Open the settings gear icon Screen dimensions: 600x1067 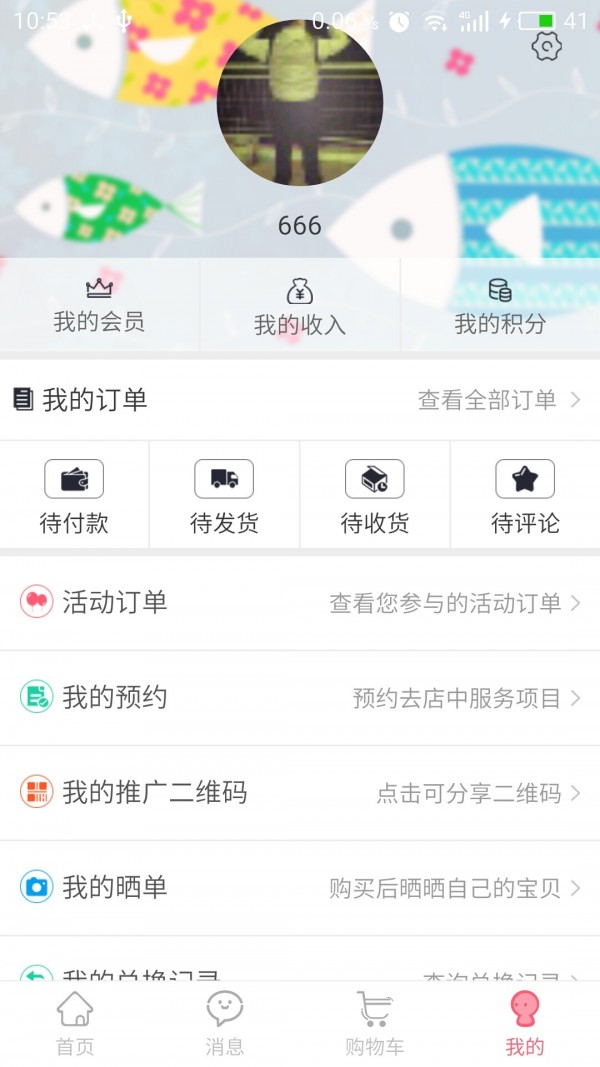tap(546, 47)
